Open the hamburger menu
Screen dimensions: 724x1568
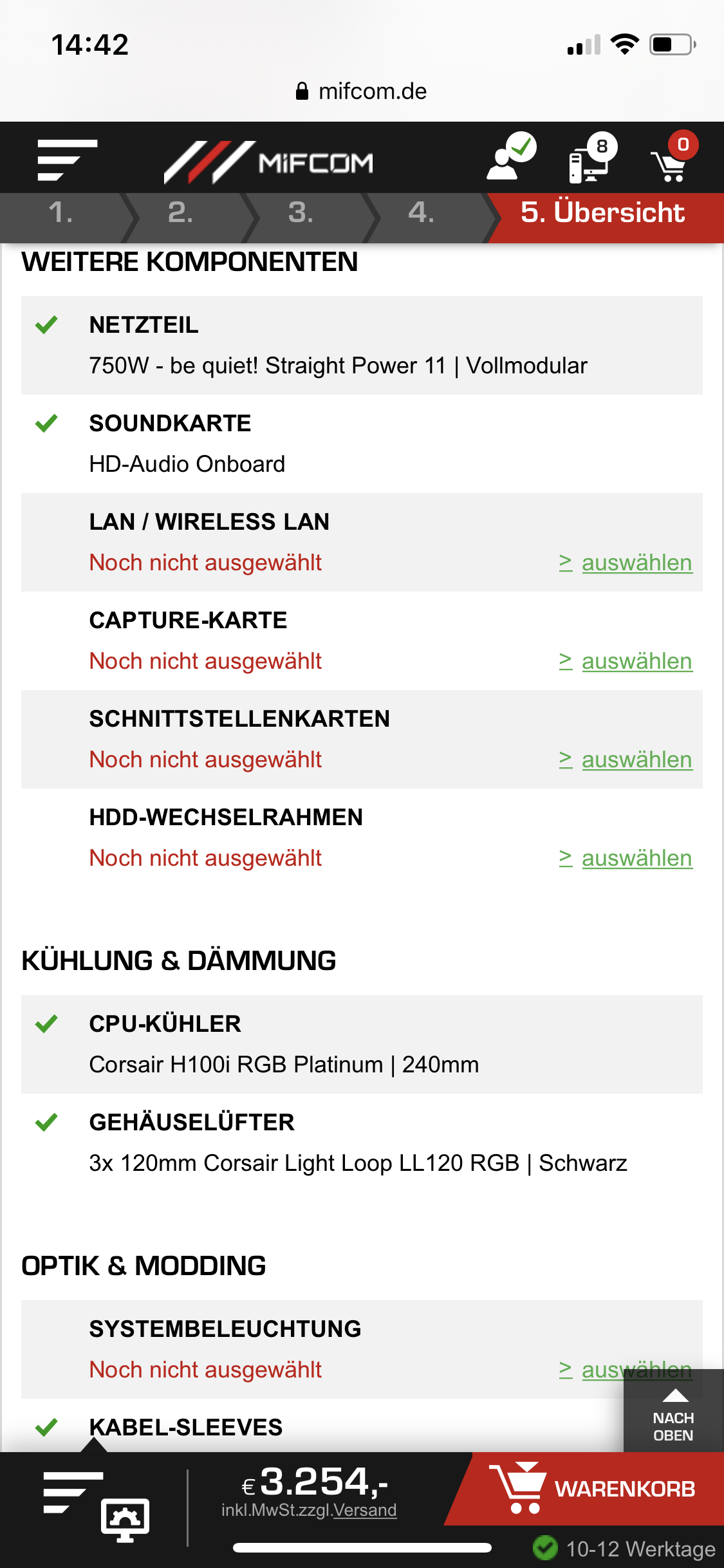click(67, 160)
